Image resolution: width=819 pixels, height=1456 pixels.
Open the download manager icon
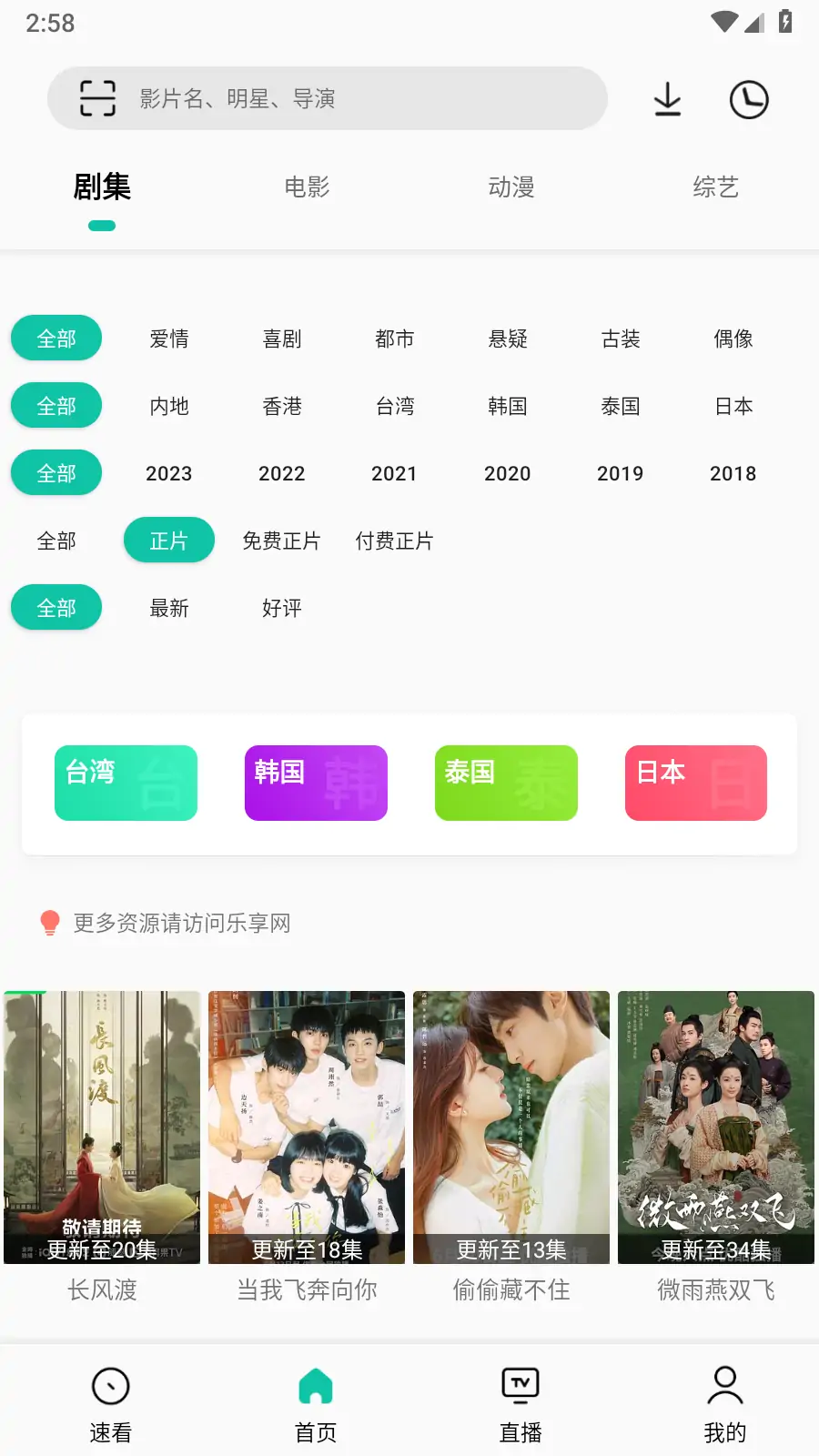coord(666,99)
